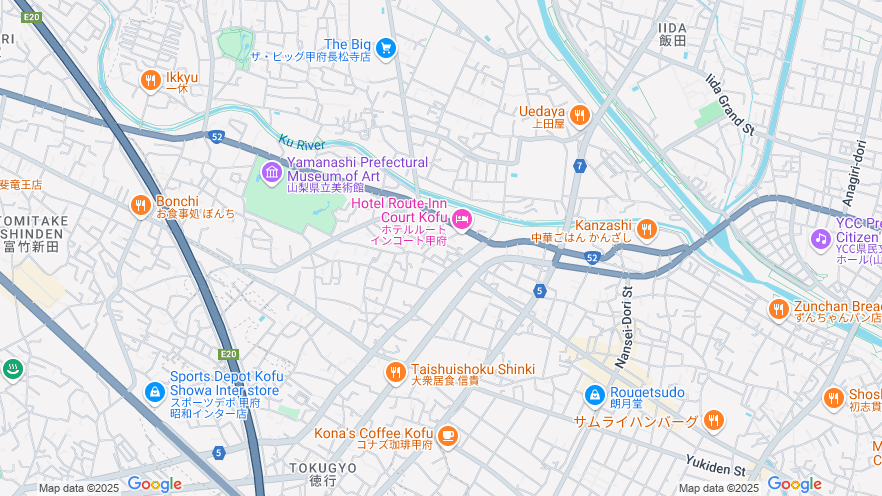Screen dimensions: 882x496
Task: Tap the Rougetsudo shop marker
Action: click(x=594, y=396)
